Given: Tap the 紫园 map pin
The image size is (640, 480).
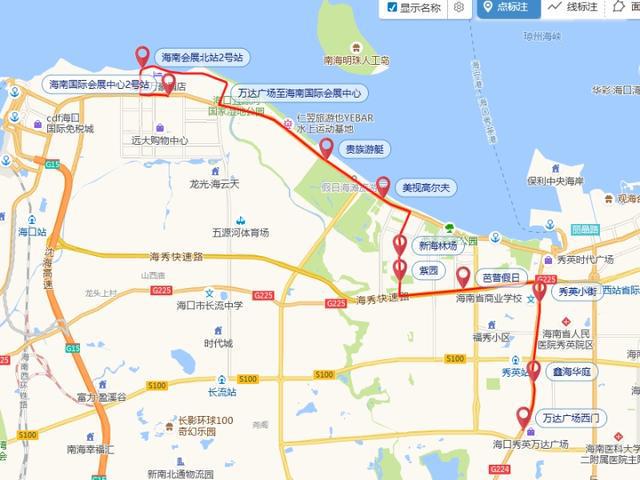Looking at the screenshot, I should tap(400, 268).
